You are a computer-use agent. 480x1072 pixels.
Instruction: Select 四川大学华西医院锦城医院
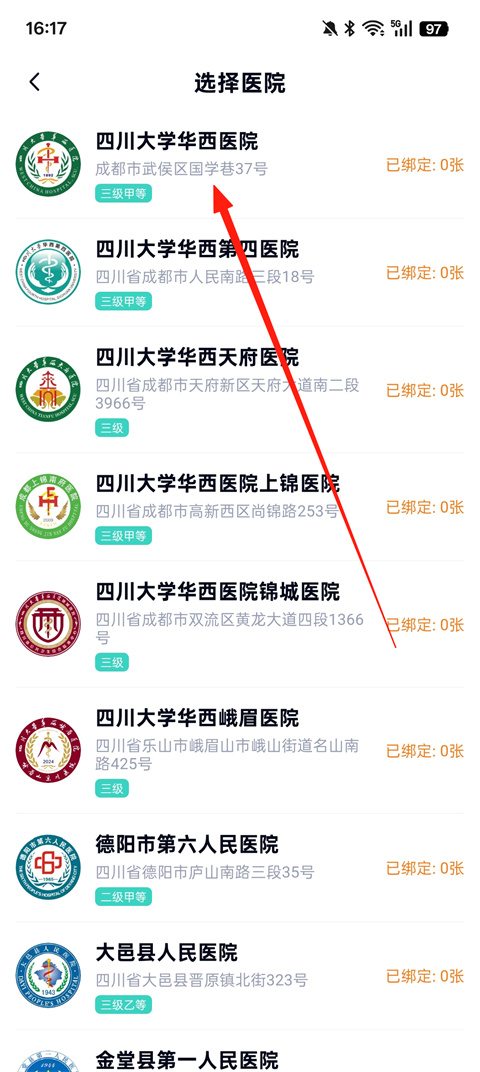tap(240, 624)
